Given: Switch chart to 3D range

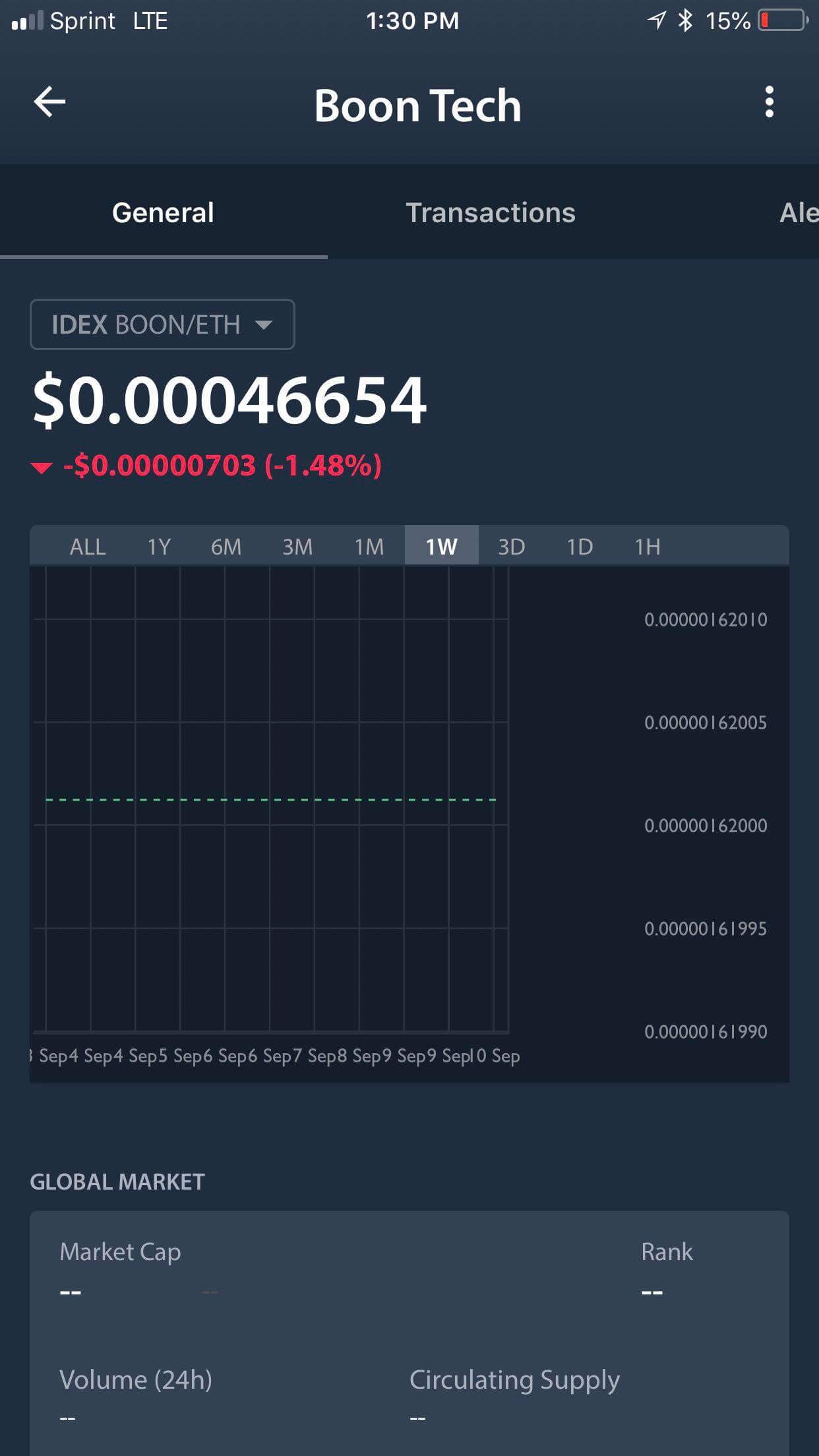Looking at the screenshot, I should pos(512,547).
